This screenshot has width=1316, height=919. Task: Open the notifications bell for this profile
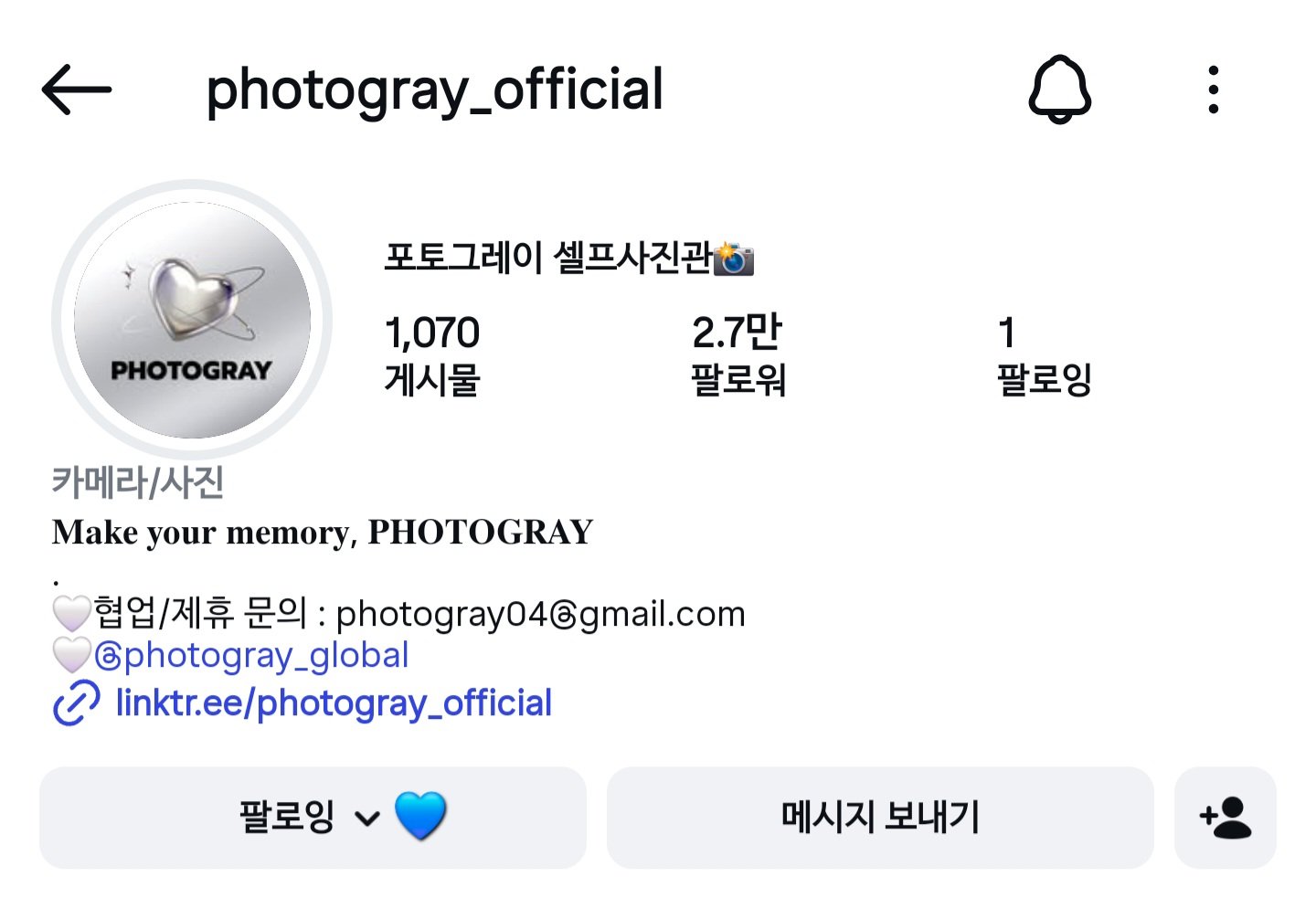pyautogui.click(x=1059, y=90)
